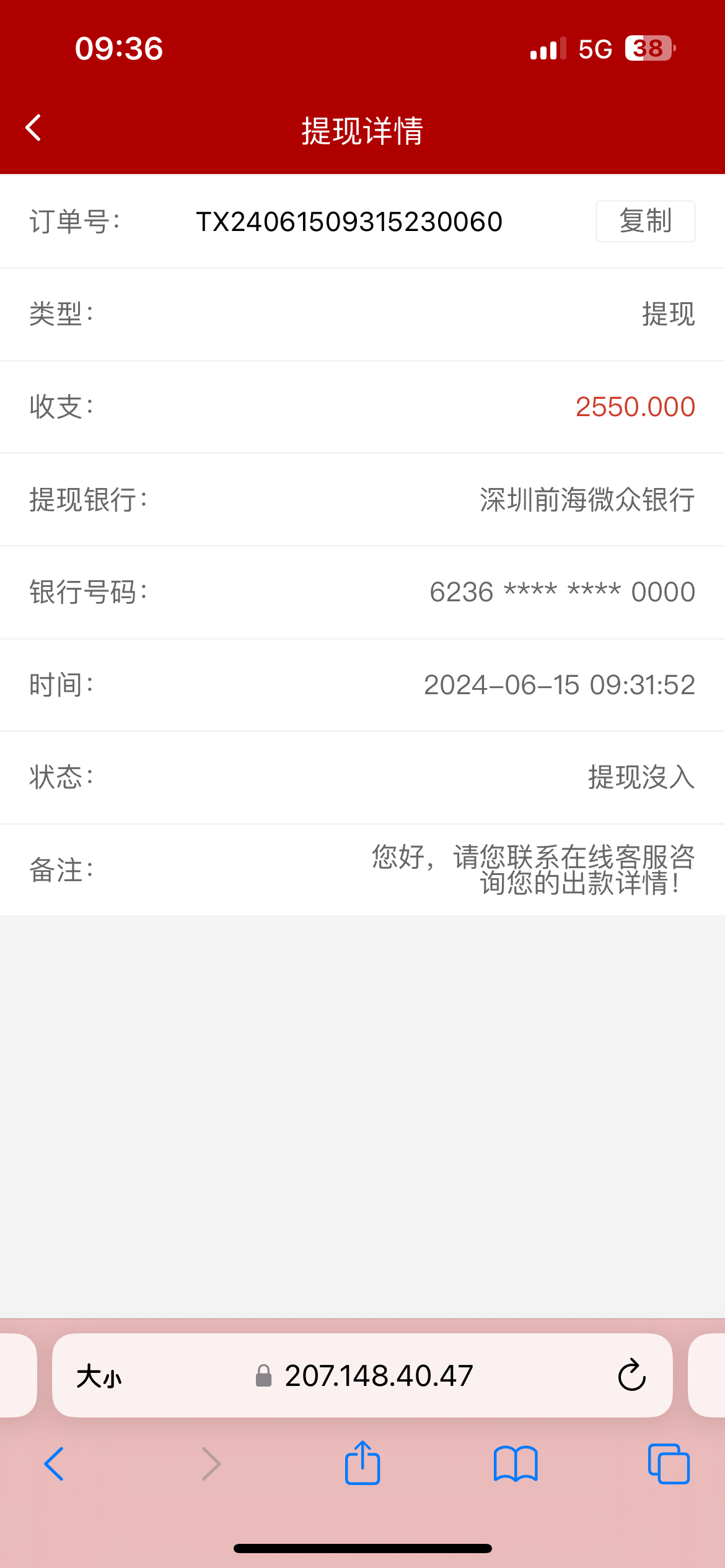Screen dimensions: 725x1568
Task: Open the 大小 text size menu
Action: (99, 1376)
